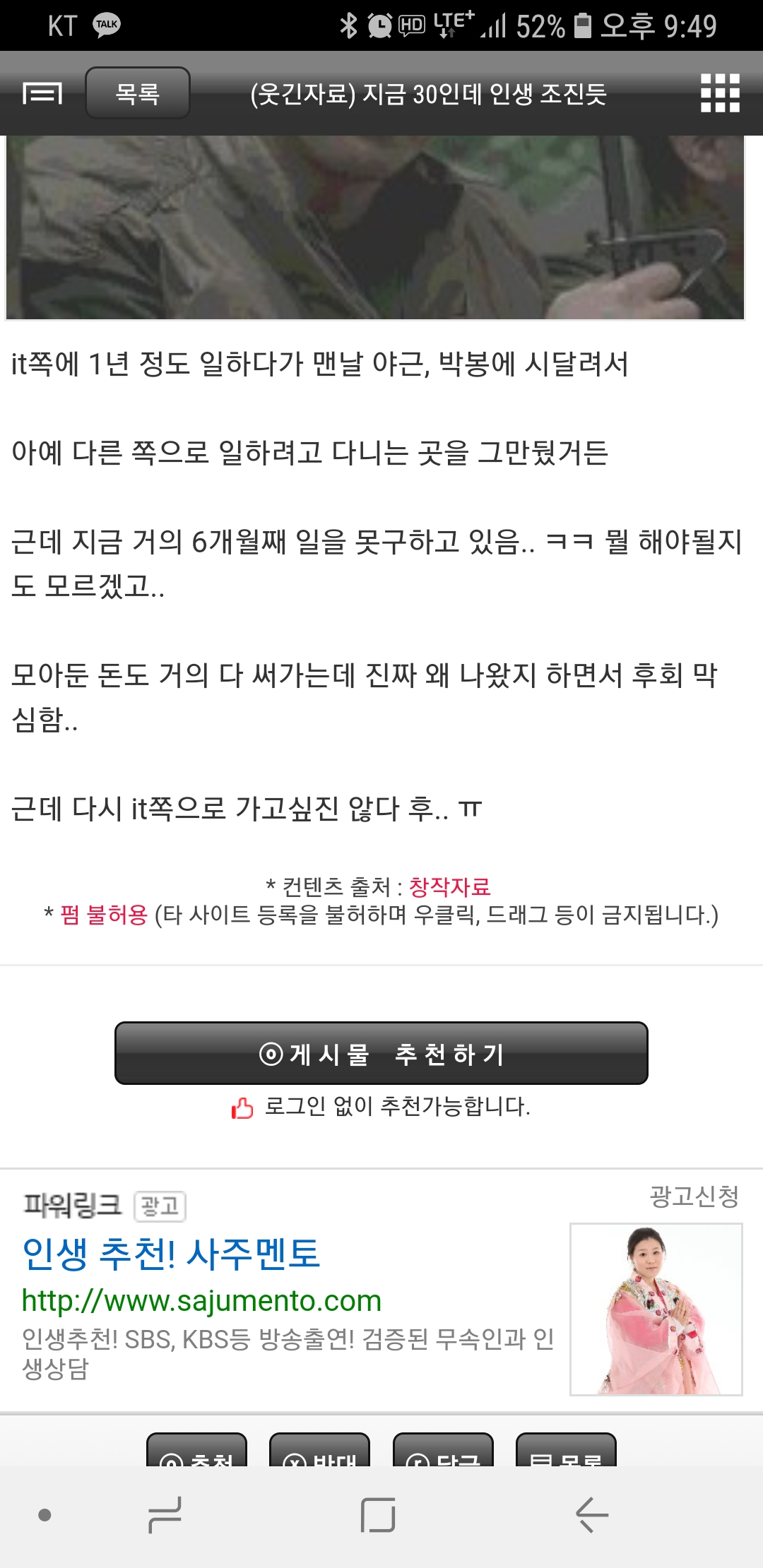This screenshot has height=1568, width=763.
Task: Open the 광고신청 ad application link
Action: point(694,1196)
